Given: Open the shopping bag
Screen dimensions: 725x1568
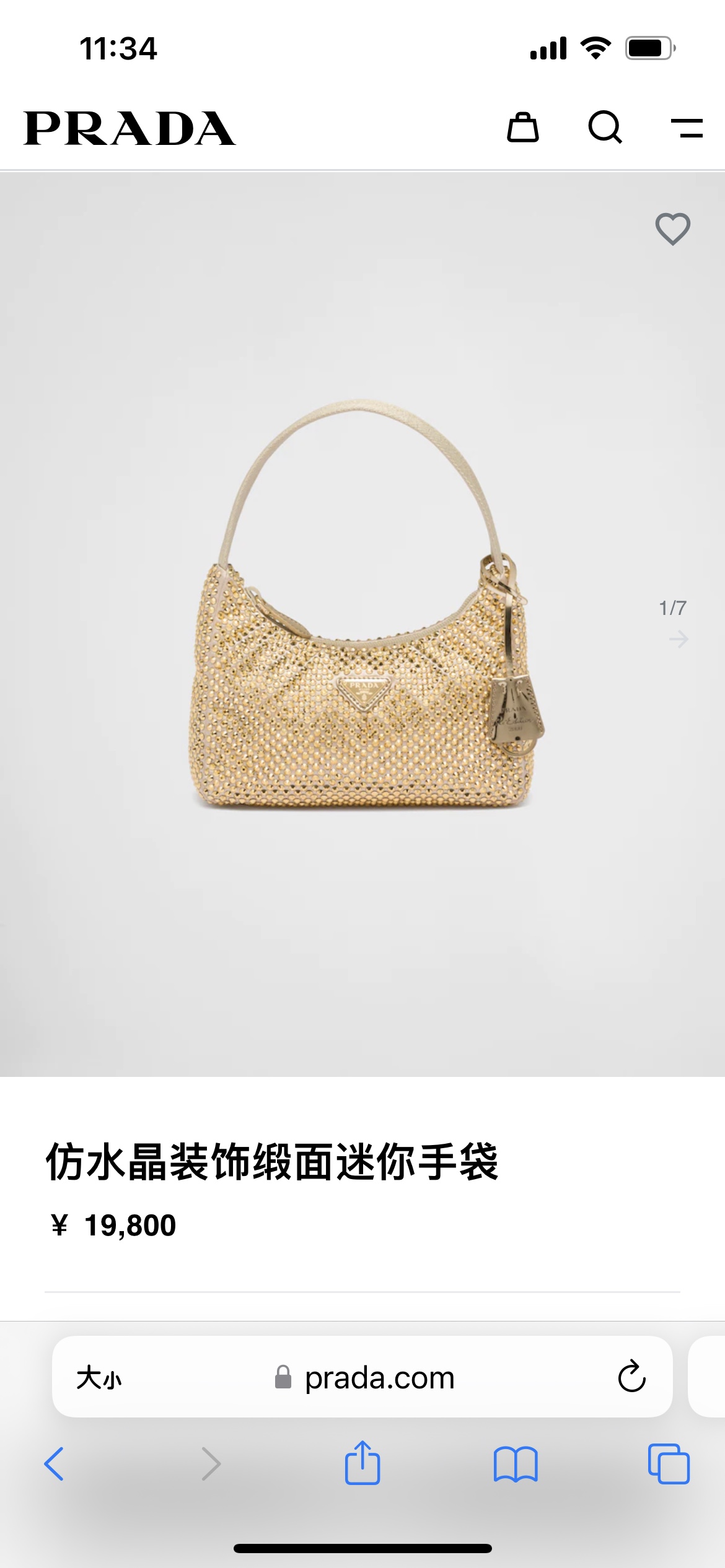Looking at the screenshot, I should point(523,128).
